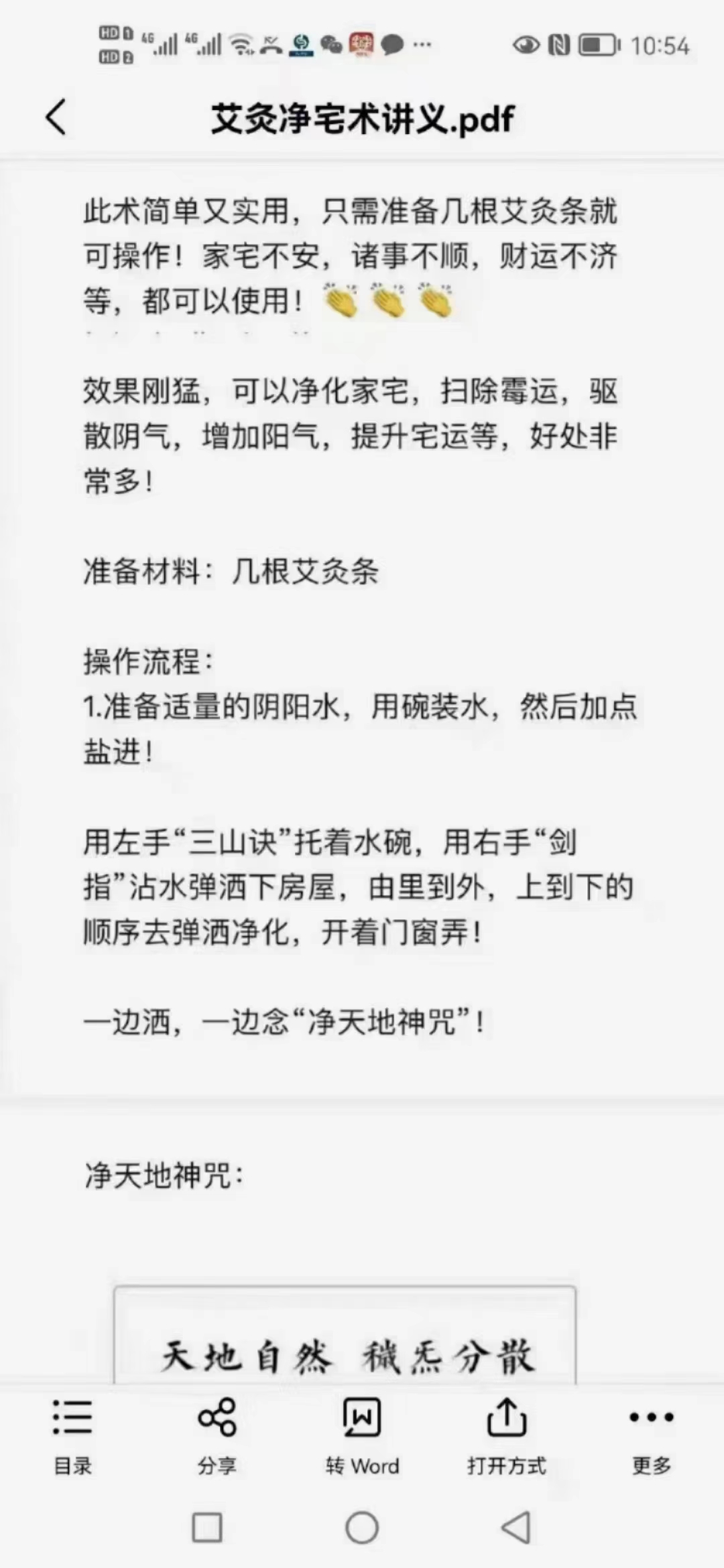
Task: Open the 目录 table of contents
Action: (x=72, y=1434)
